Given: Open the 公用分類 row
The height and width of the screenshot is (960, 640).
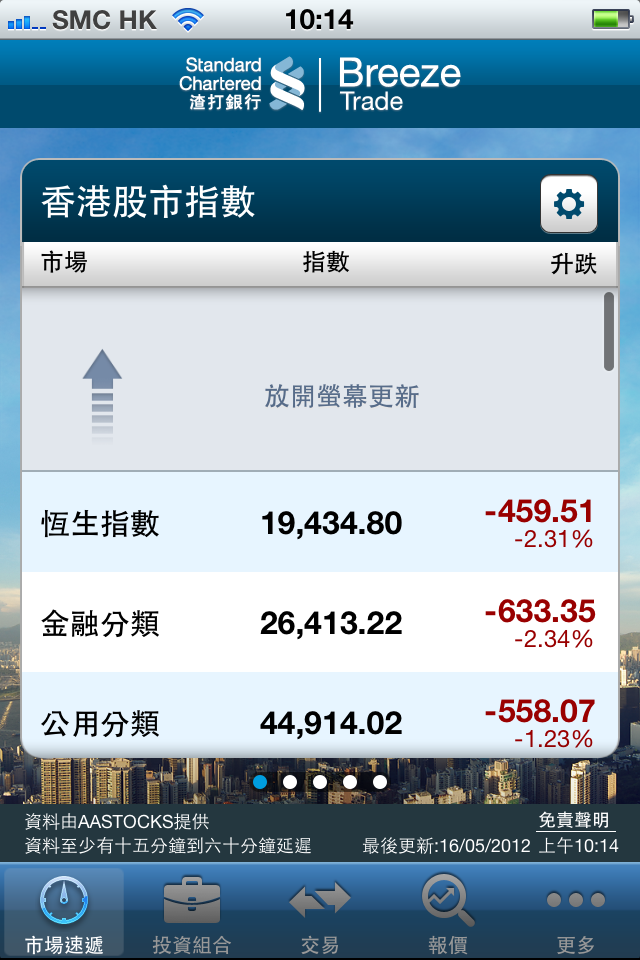Looking at the screenshot, I should pyautogui.click(x=320, y=720).
